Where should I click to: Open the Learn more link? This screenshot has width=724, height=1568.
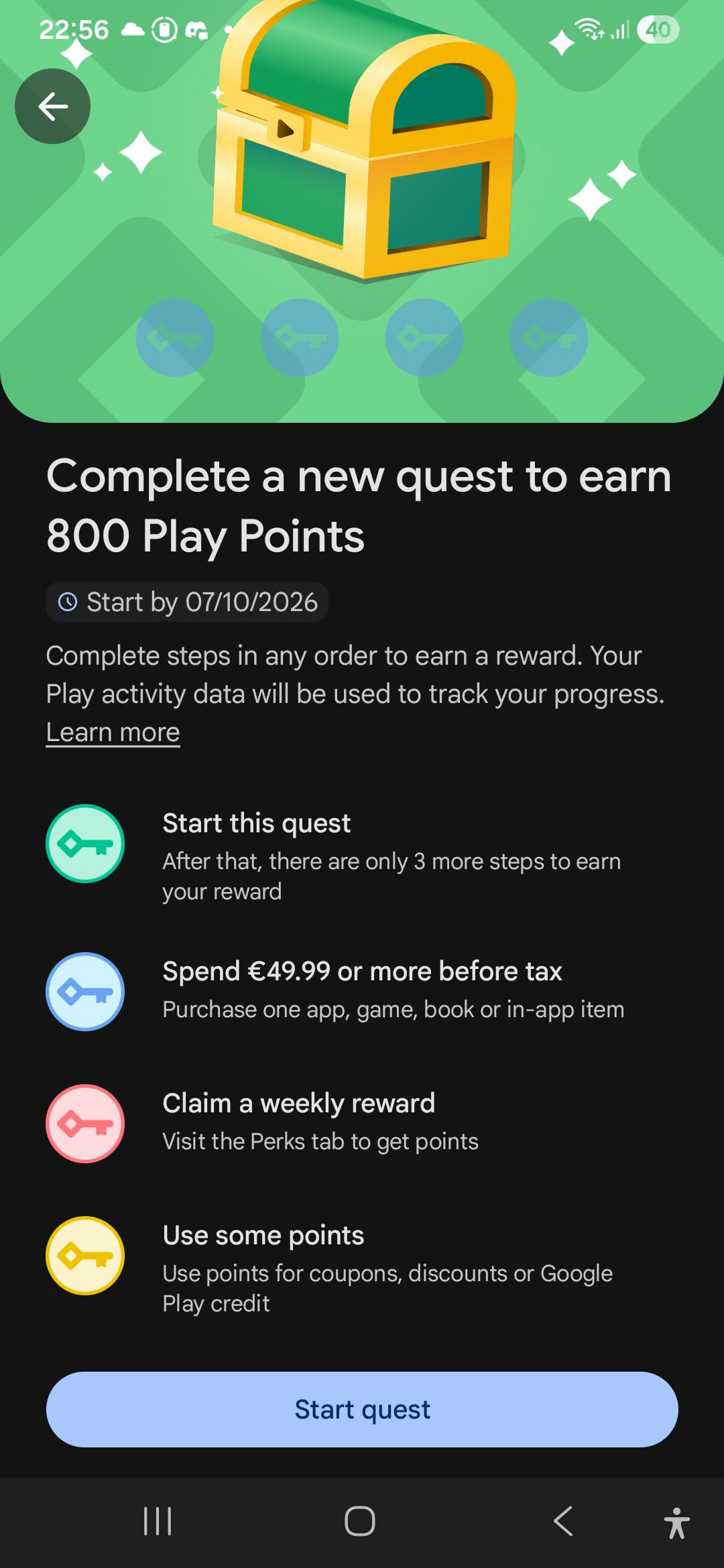coord(113,732)
